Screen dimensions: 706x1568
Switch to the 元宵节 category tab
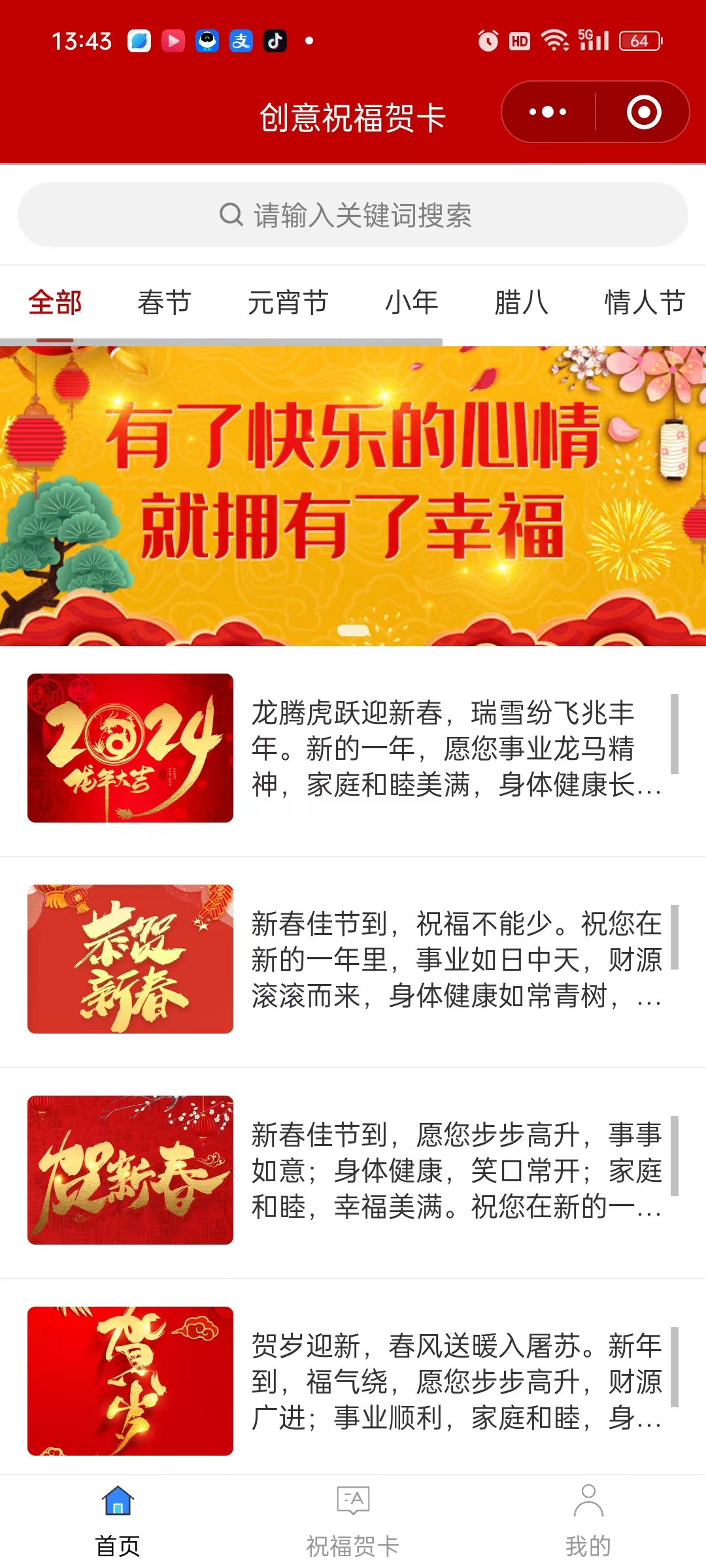(288, 302)
